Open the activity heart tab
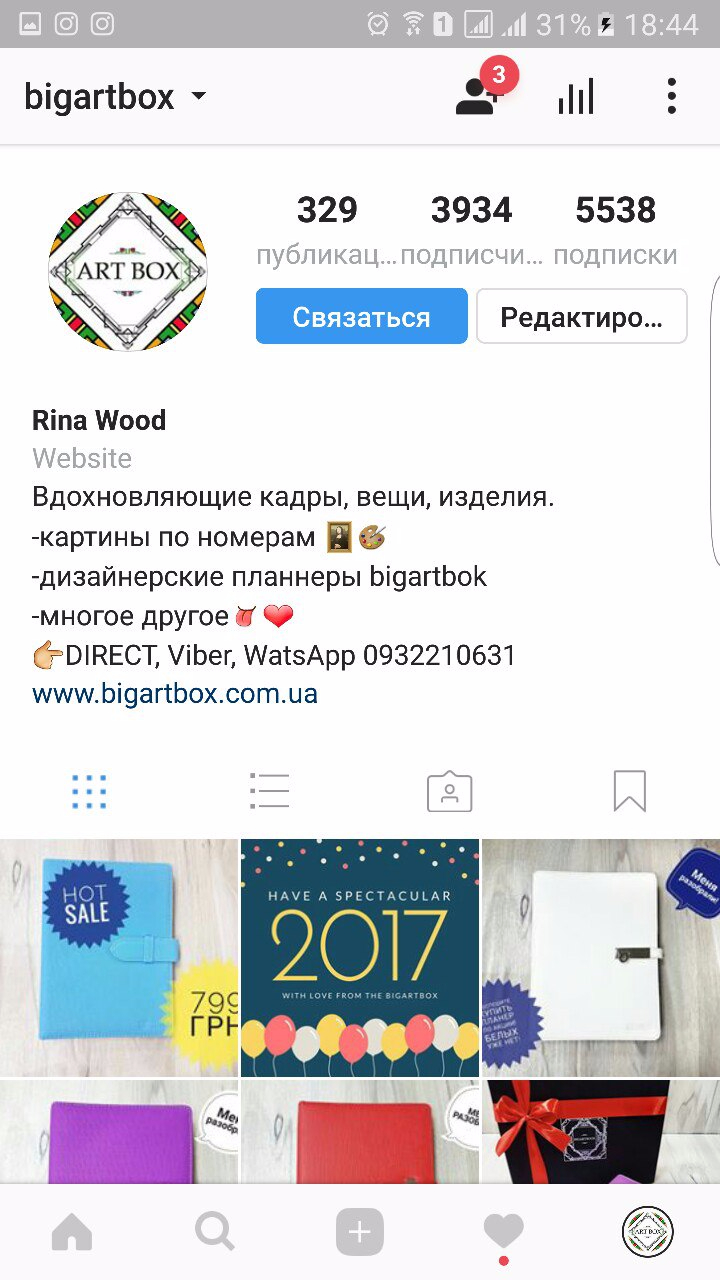Image resolution: width=720 pixels, height=1280 pixels. point(503,1232)
